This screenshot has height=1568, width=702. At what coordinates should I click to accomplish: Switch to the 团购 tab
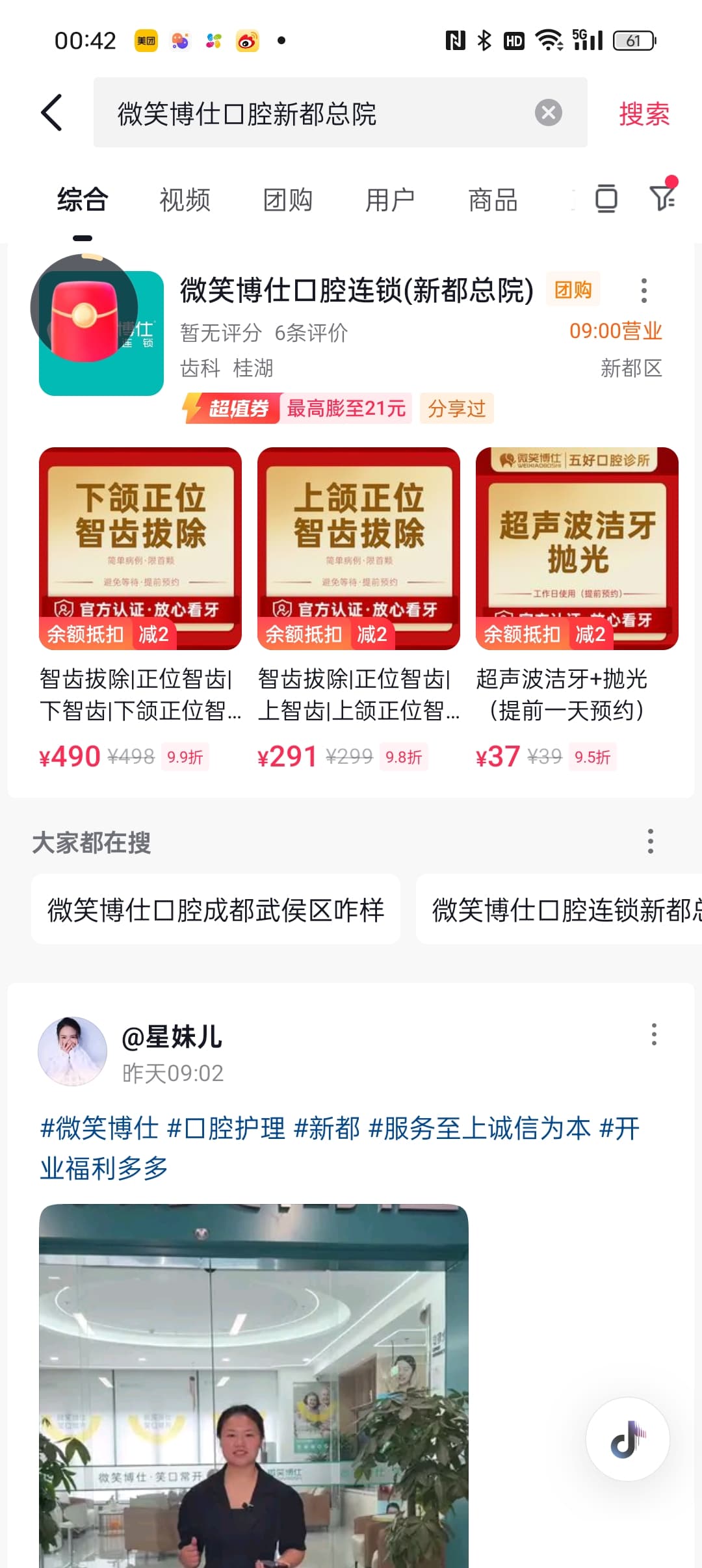click(289, 200)
